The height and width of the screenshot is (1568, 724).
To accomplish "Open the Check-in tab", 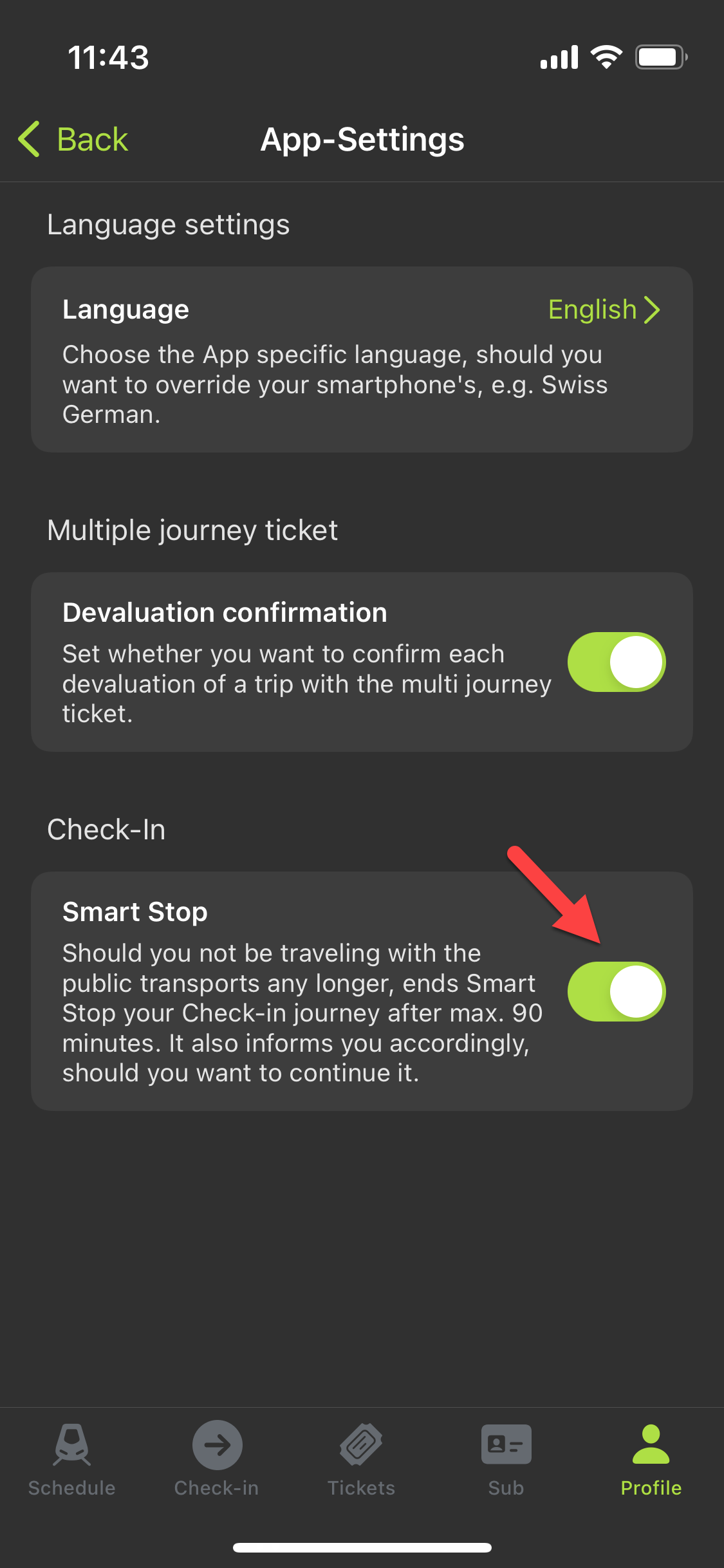I will [217, 1460].
